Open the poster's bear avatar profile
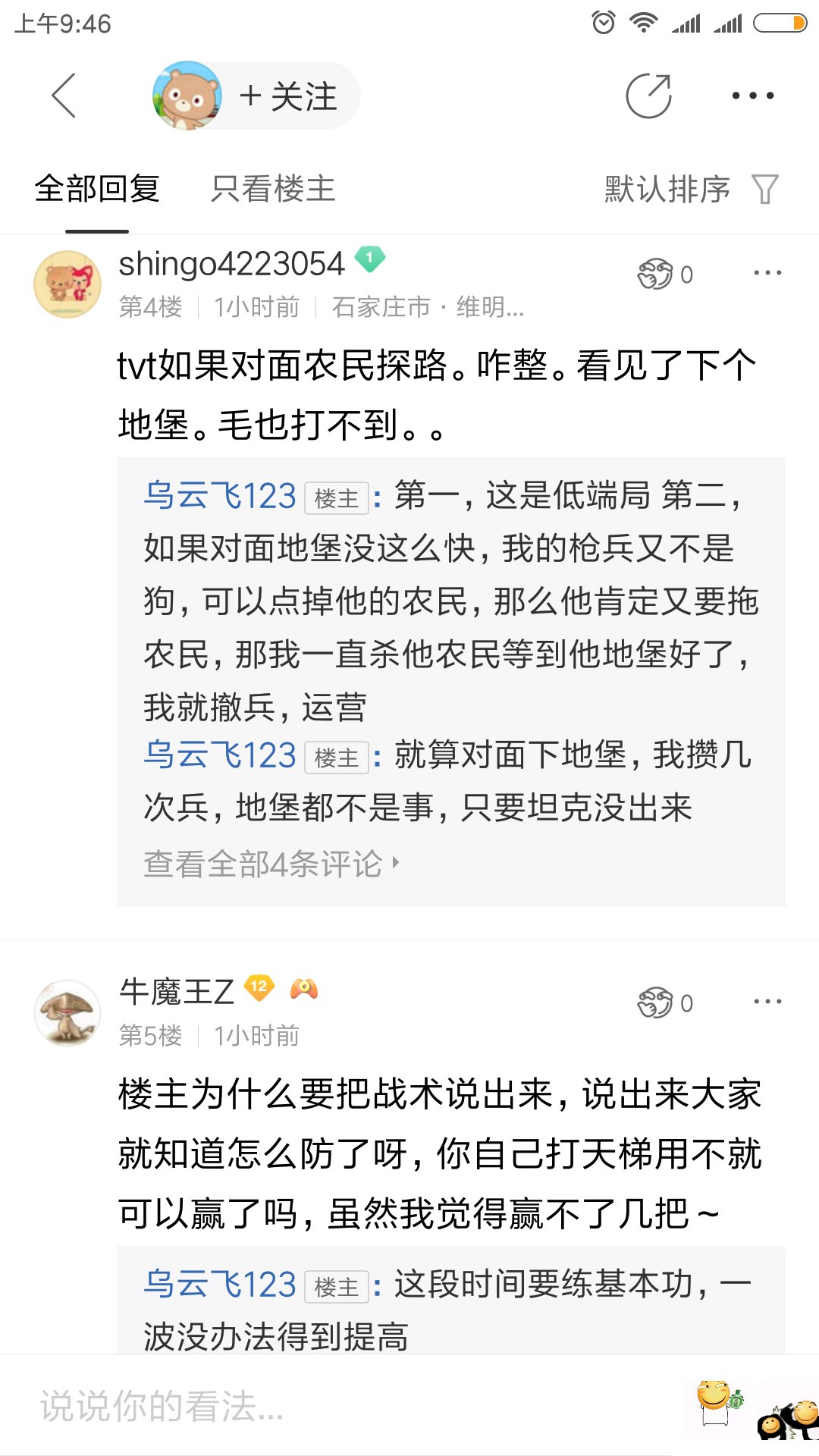This screenshot has width=819, height=1456. tap(187, 96)
